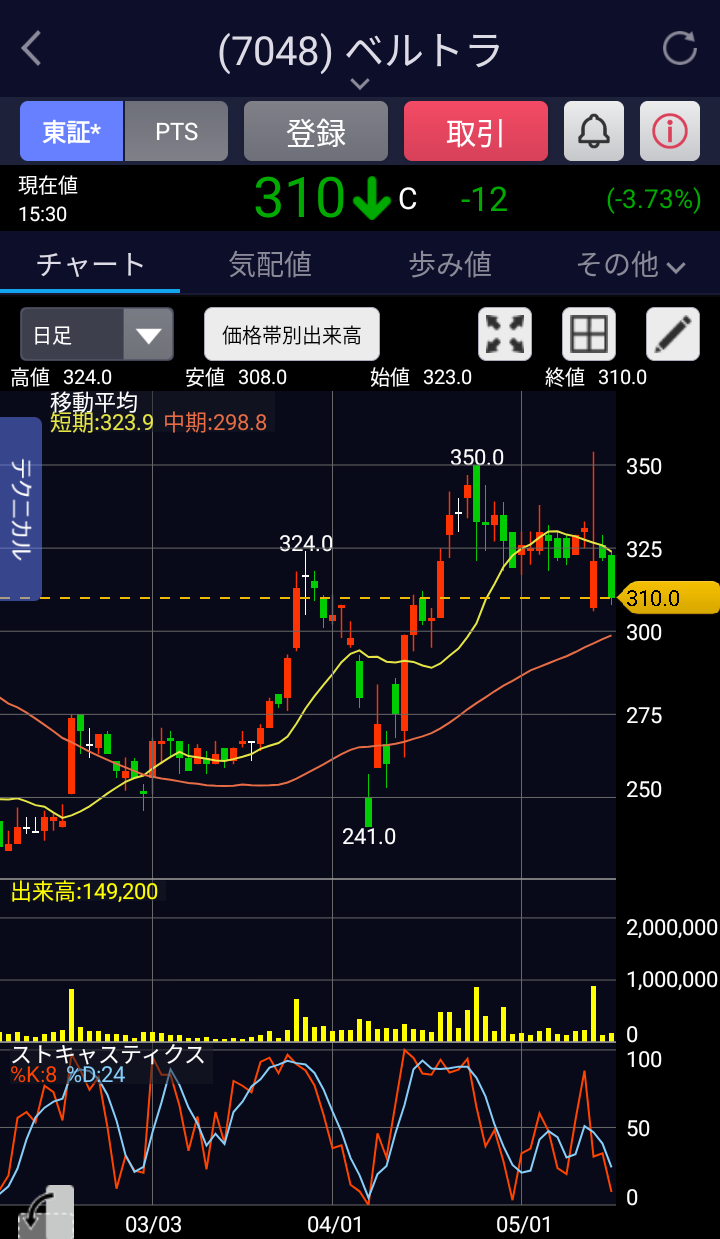Select the 東証 market segment

71,131
